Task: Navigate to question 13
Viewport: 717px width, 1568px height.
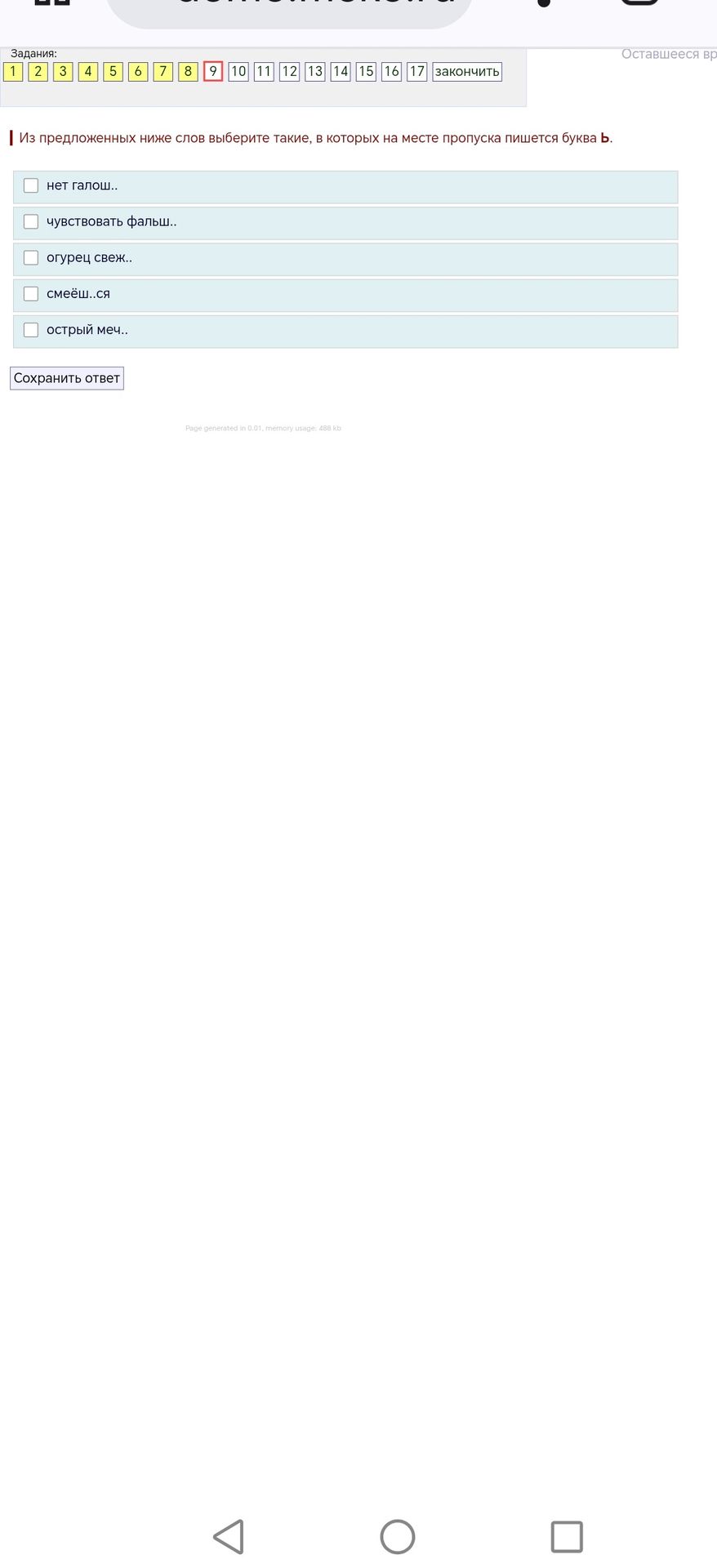Action: 315,72
